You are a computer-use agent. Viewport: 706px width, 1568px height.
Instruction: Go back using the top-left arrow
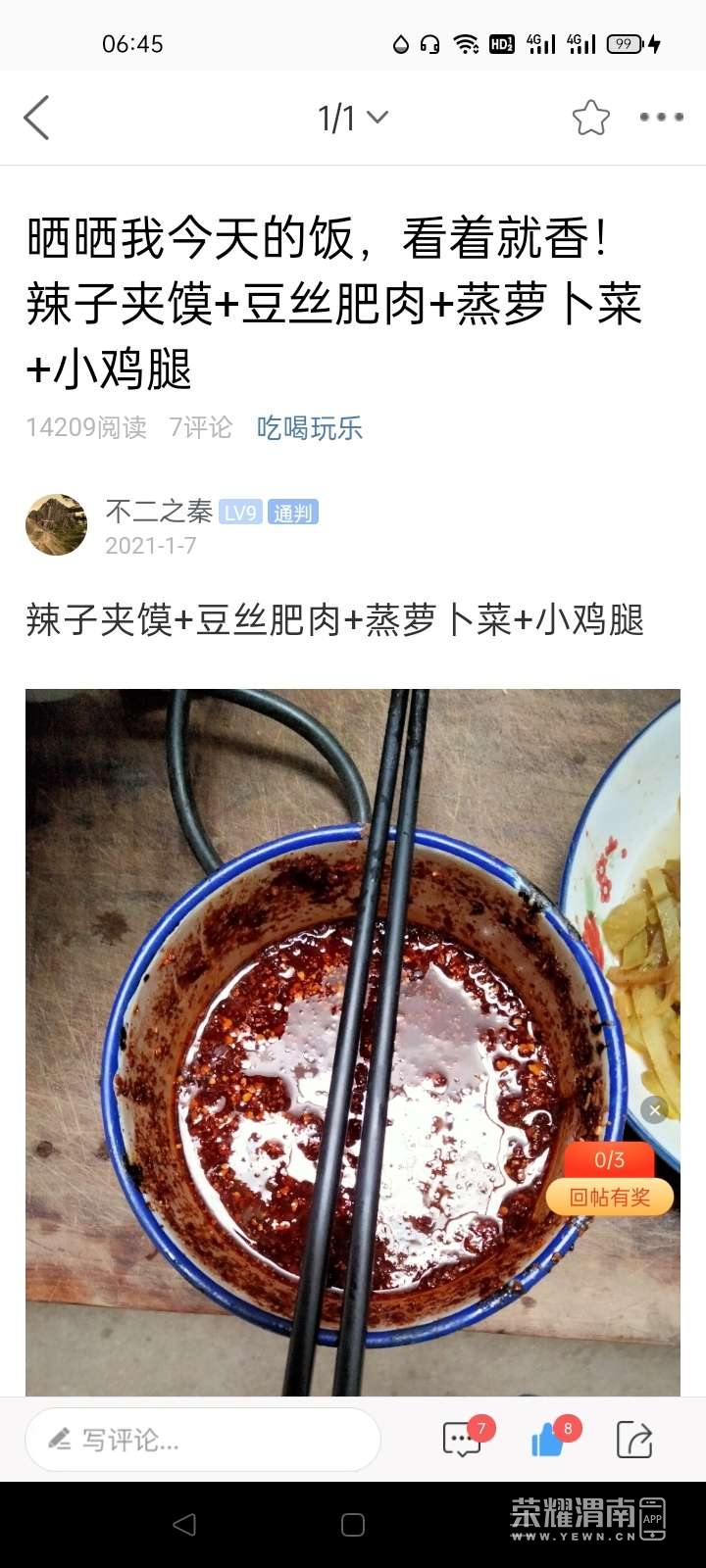point(36,118)
